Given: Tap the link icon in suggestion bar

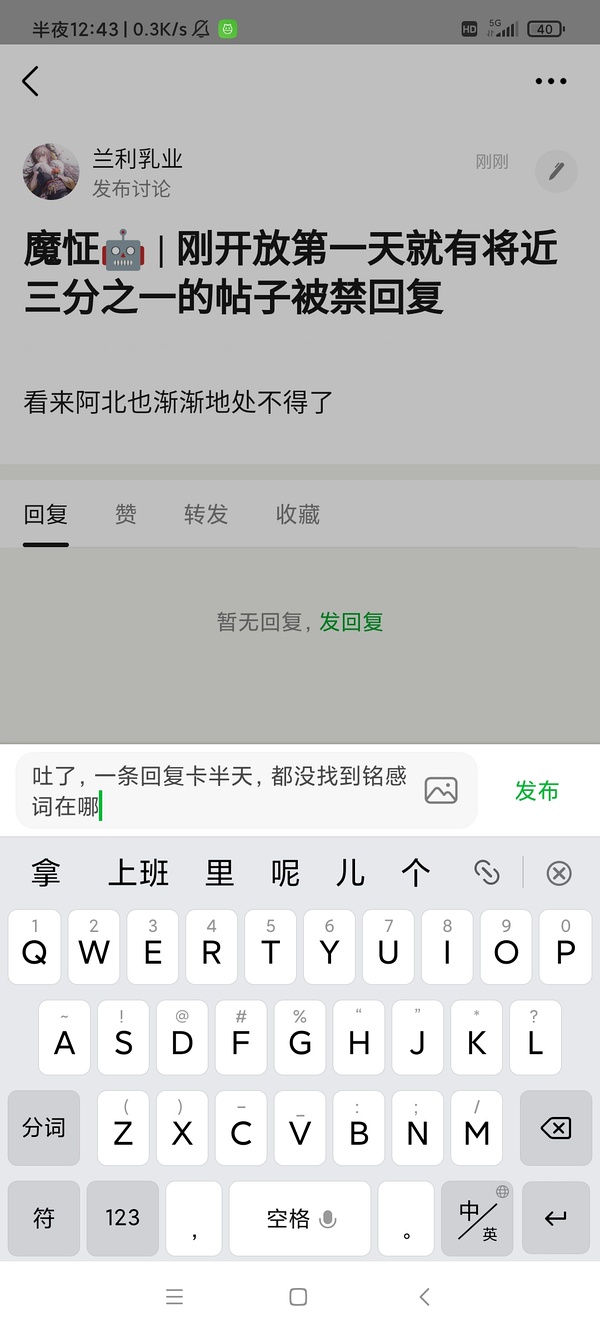Looking at the screenshot, I should 487,873.
